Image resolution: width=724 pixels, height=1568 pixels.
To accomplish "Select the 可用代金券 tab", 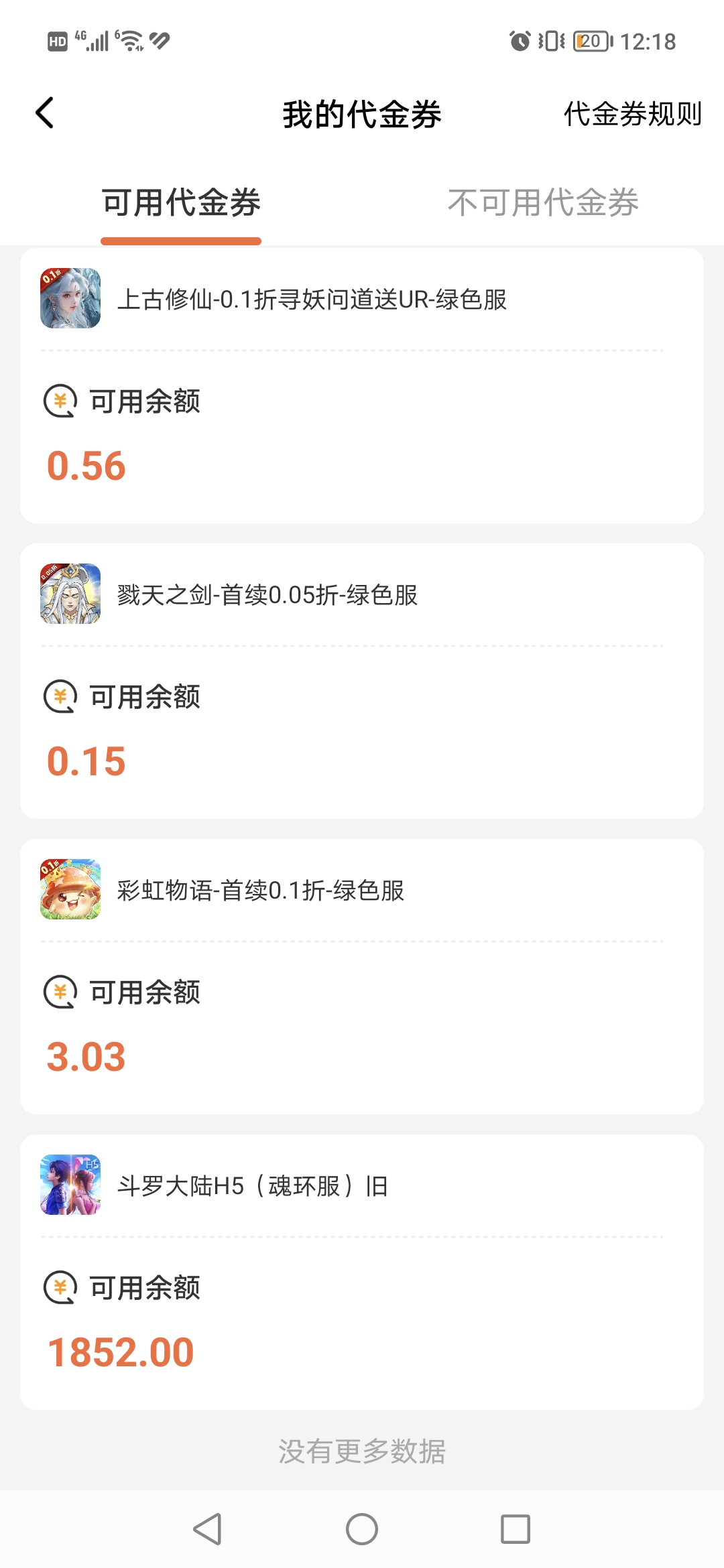I will click(181, 202).
